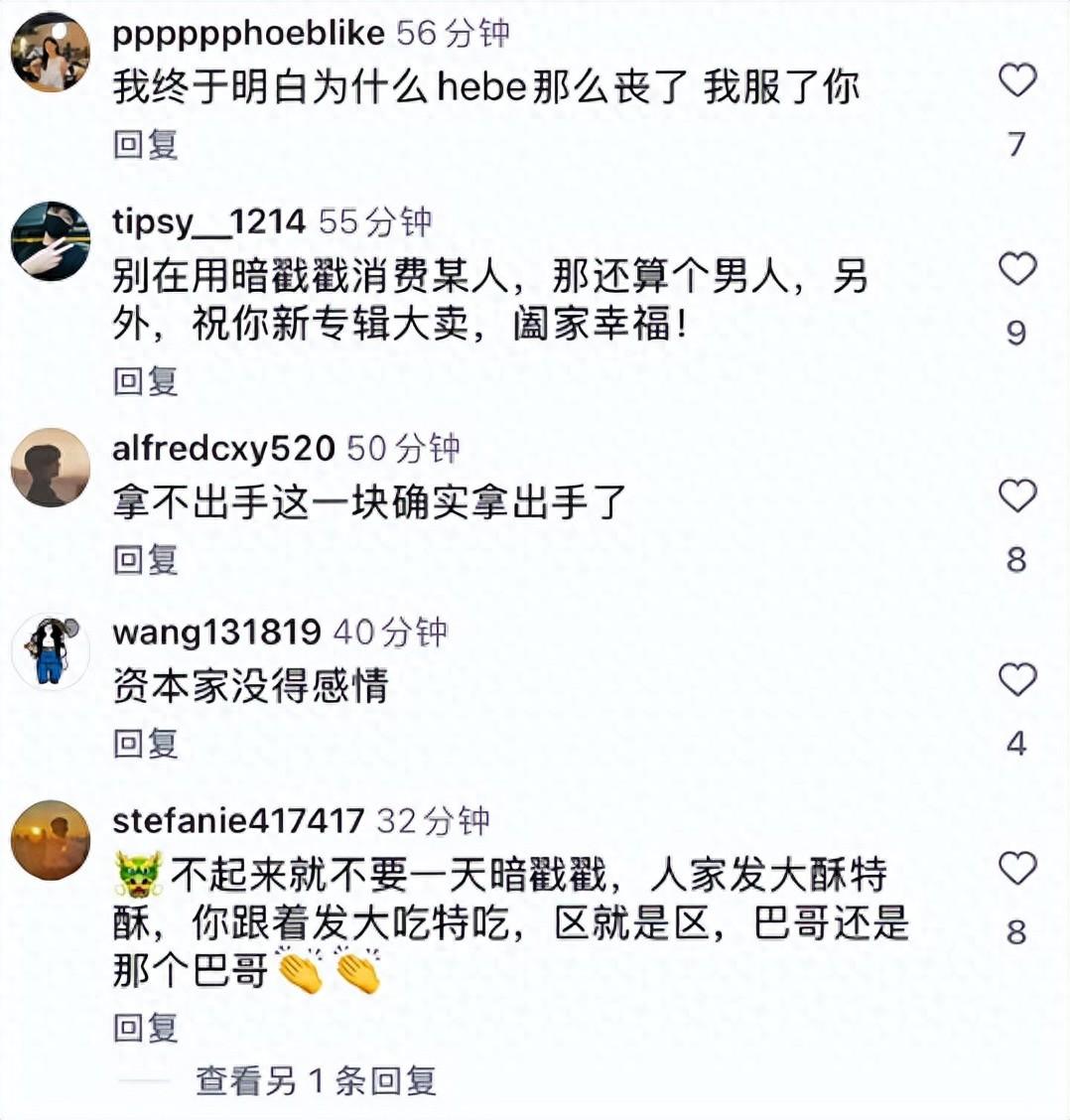The width and height of the screenshot is (1070, 1120).
Task: Like alfredcxy520's comment
Action: [x=1017, y=495]
